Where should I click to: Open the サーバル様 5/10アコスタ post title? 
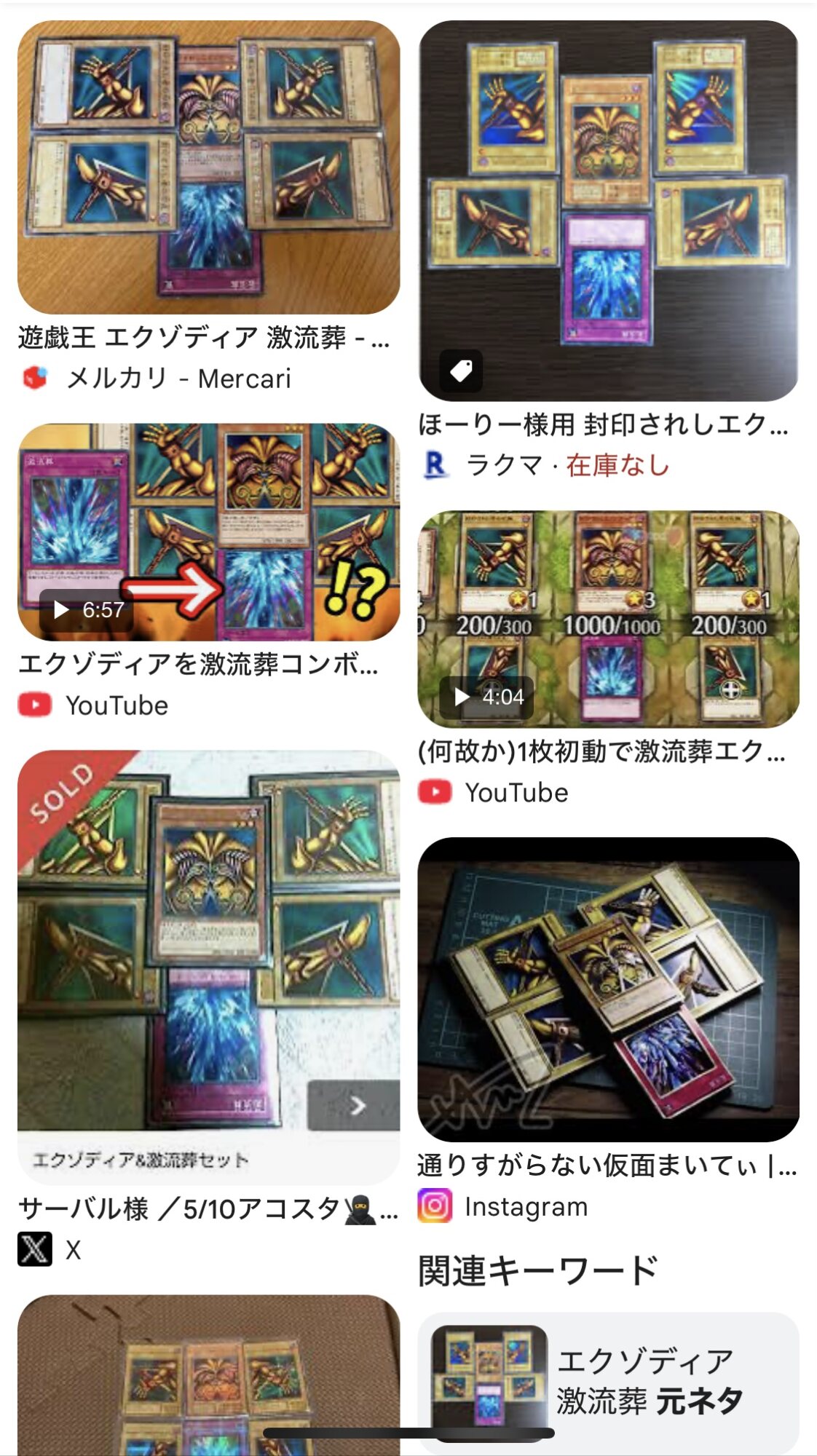click(x=208, y=1209)
